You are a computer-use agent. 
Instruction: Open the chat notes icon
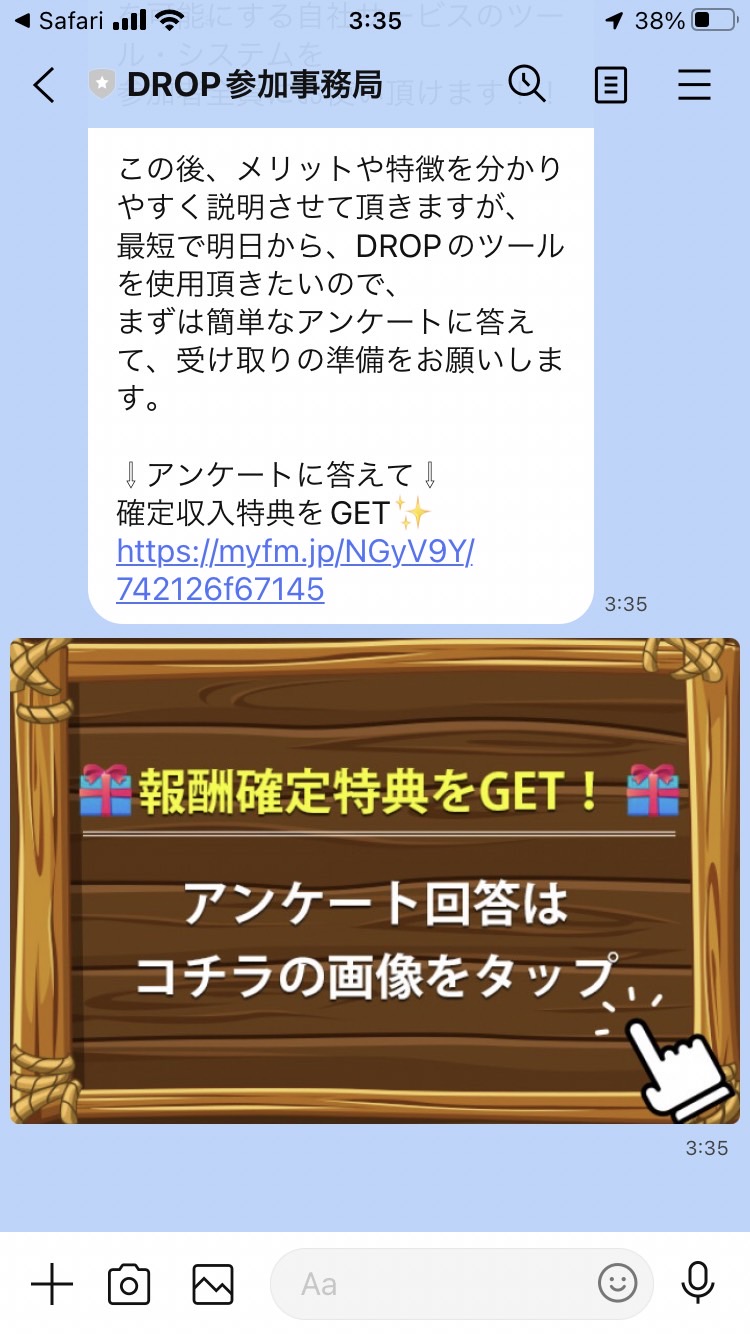click(610, 85)
